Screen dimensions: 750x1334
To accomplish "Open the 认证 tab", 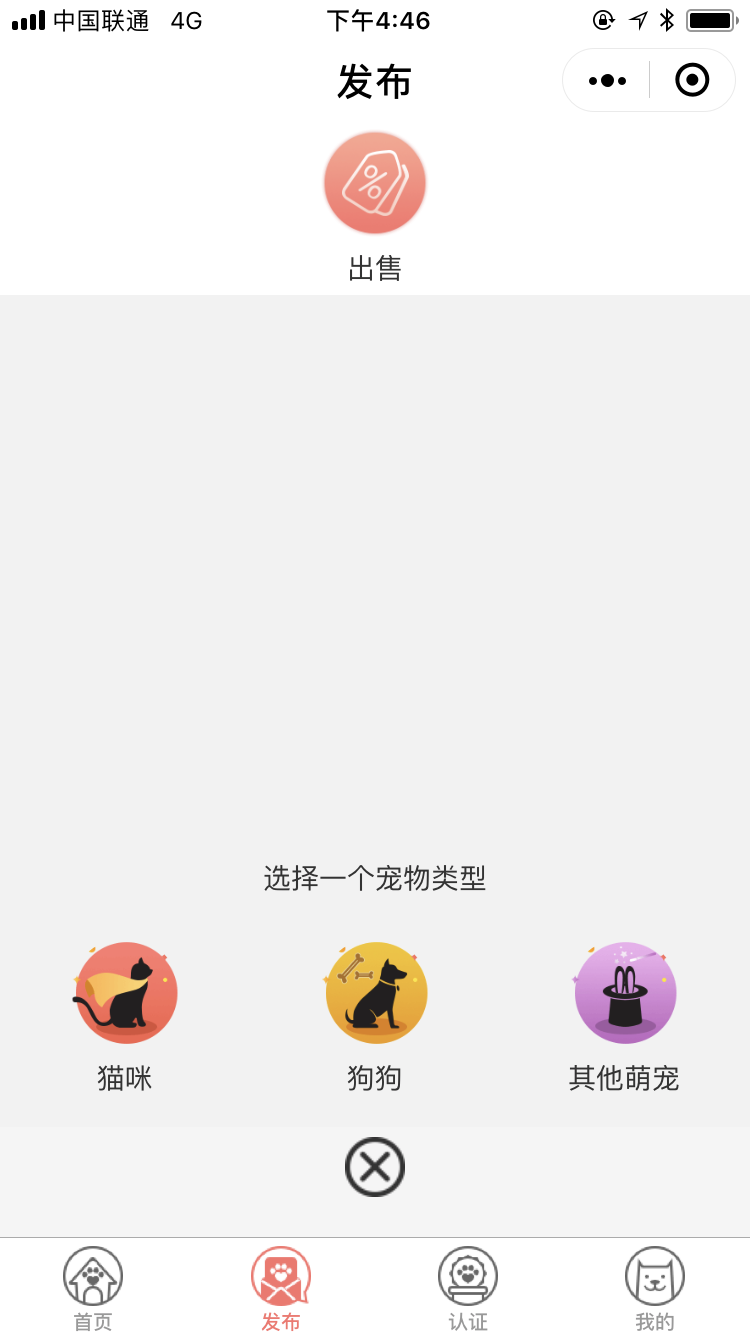I will [468, 1289].
